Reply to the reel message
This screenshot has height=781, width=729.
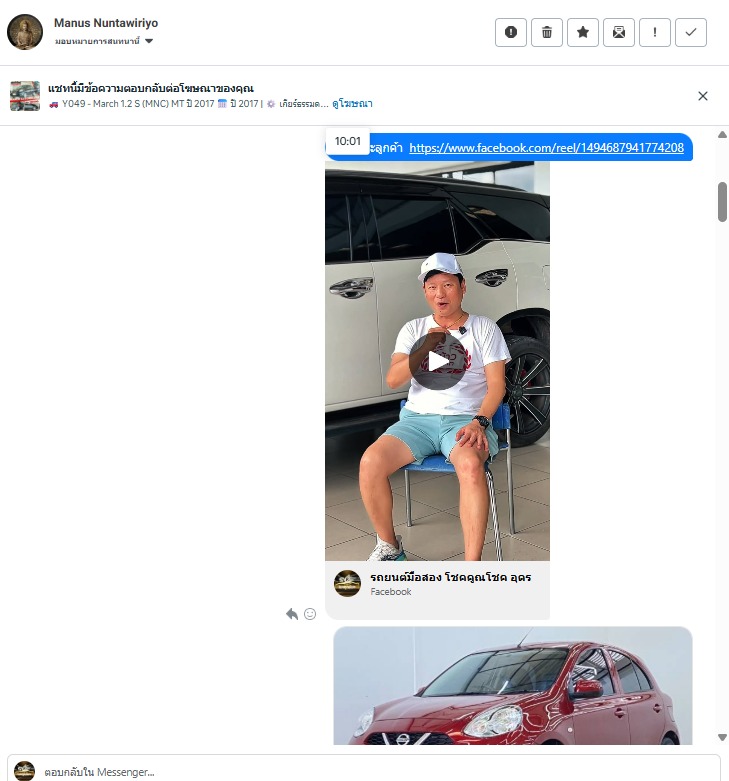coord(292,613)
